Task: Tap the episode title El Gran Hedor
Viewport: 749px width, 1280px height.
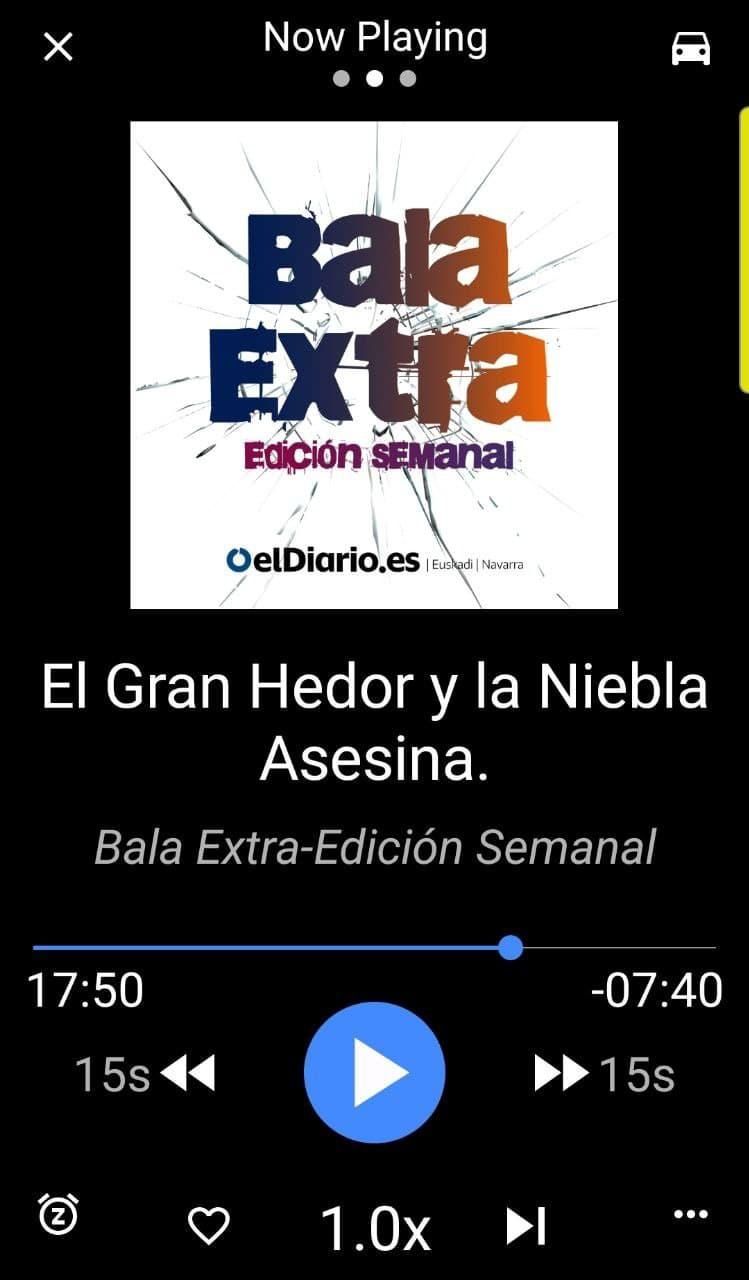Action: [x=374, y=720]
